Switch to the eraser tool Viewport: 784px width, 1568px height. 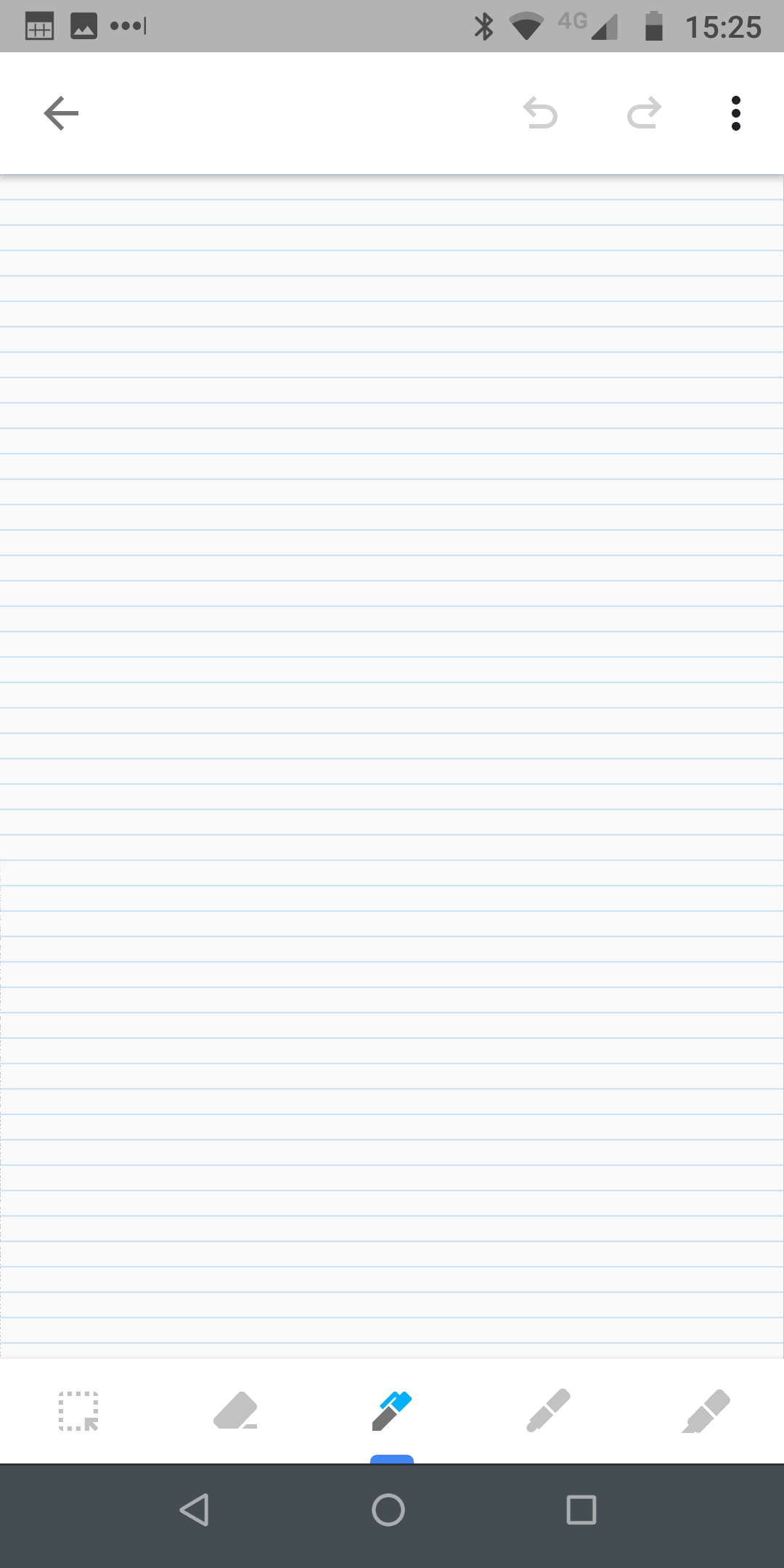[x=235, y=1411]
